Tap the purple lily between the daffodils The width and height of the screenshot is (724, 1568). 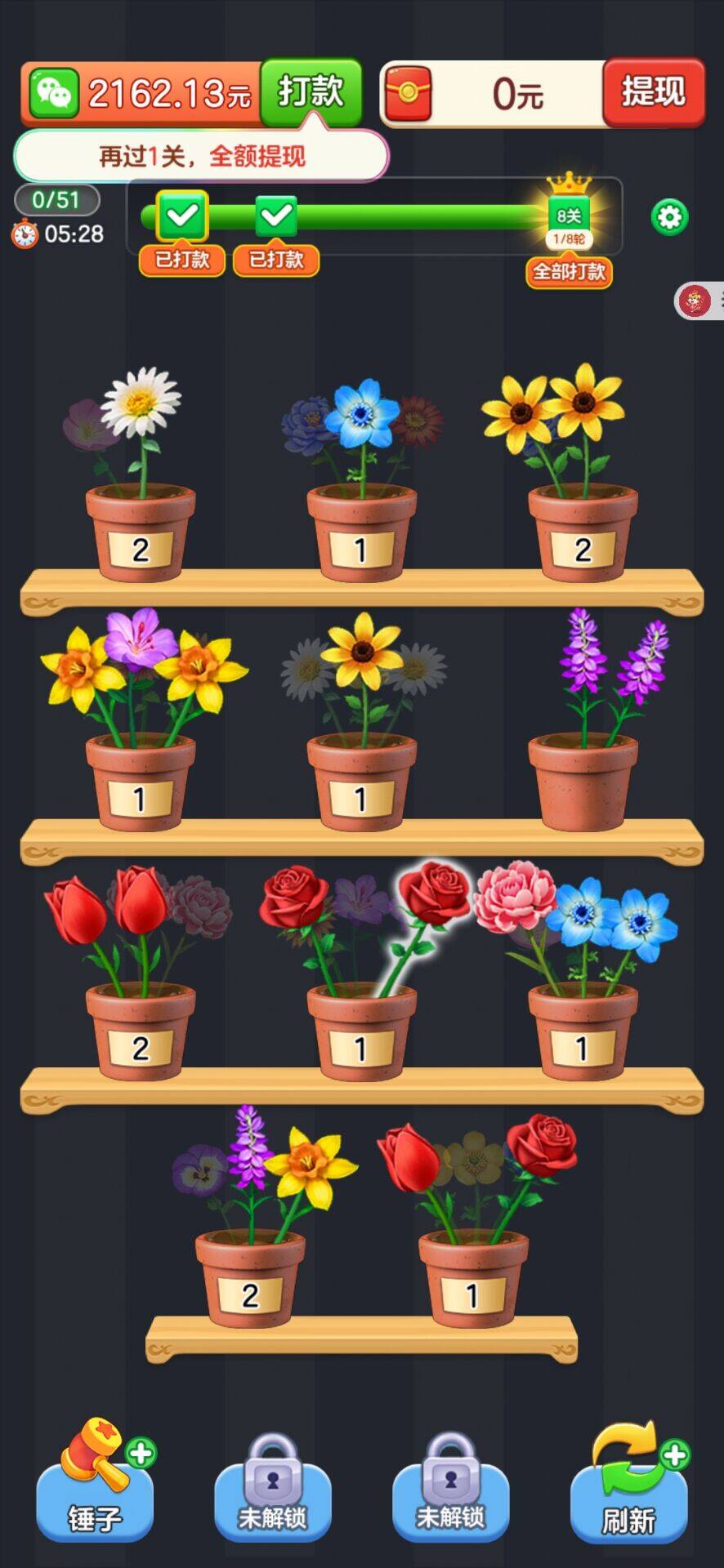140,639
